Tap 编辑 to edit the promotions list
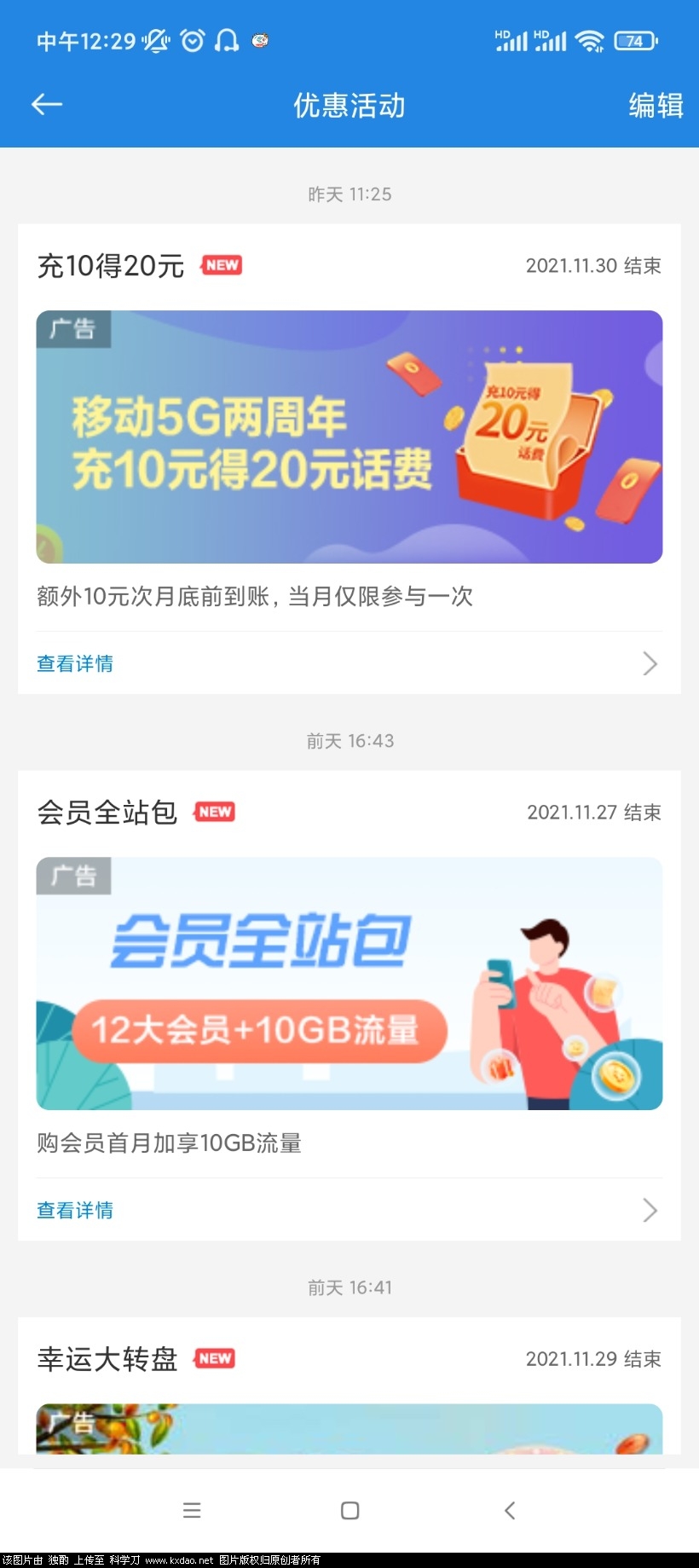The height and width of the screenshot is (1568, 699). pos(656,105)
